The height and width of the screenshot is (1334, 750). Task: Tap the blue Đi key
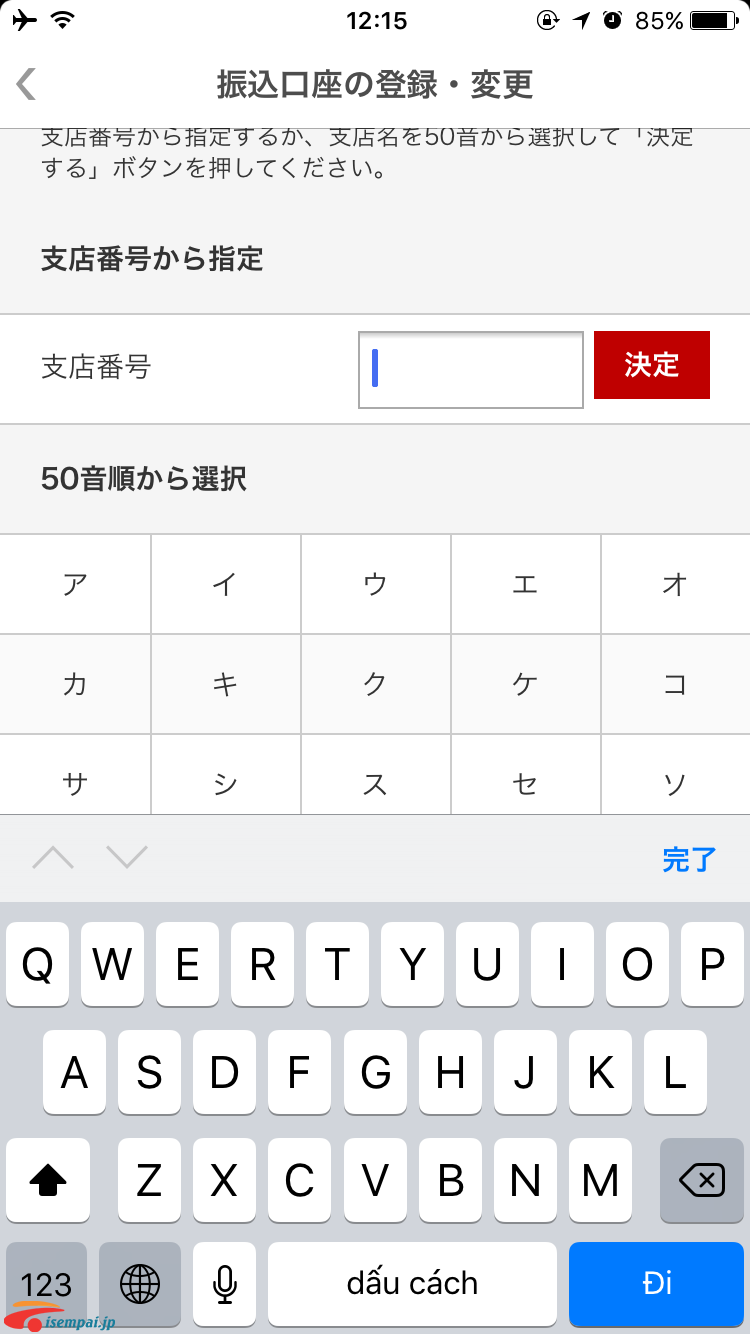coord(657,1284)
